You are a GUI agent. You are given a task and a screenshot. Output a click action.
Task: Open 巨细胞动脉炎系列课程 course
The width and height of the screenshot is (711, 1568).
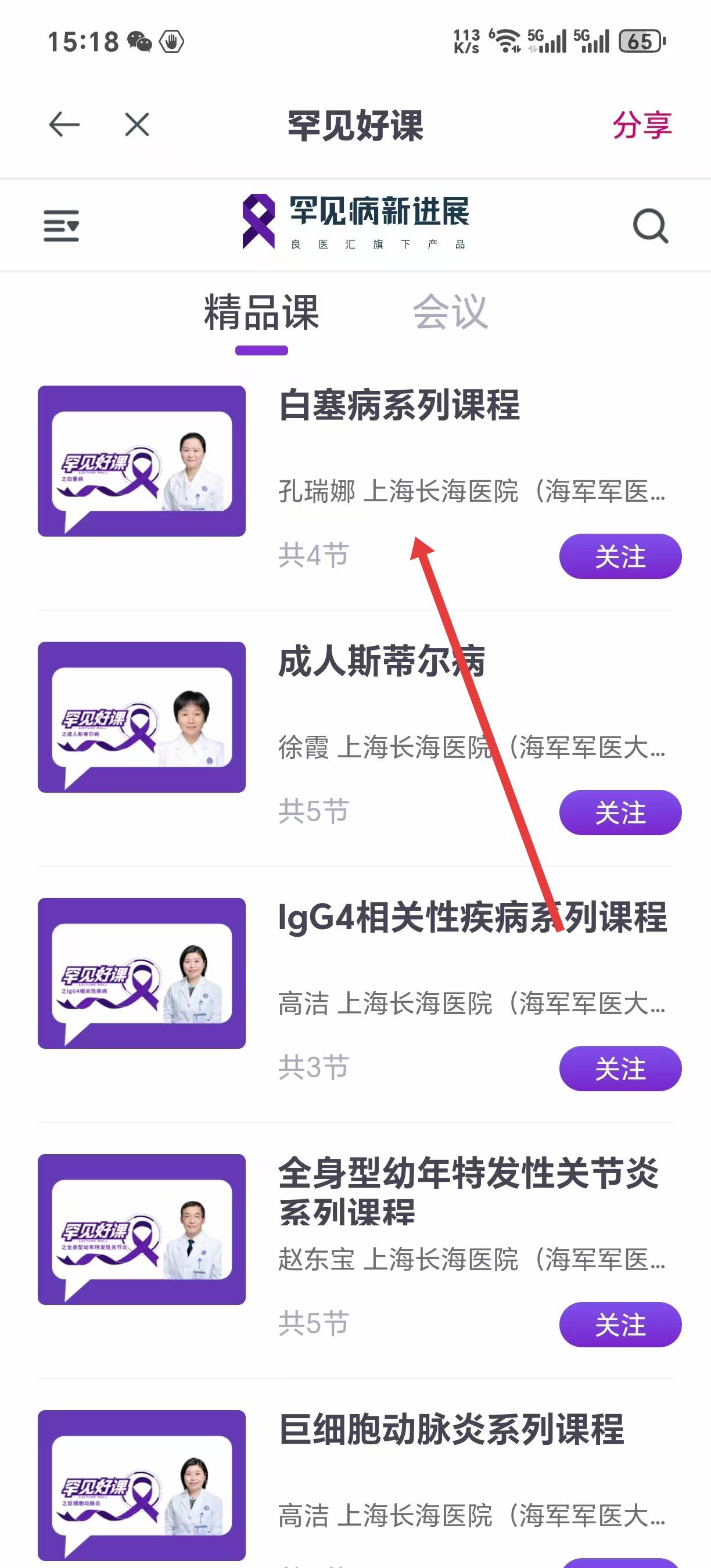tap(450, 1429)
